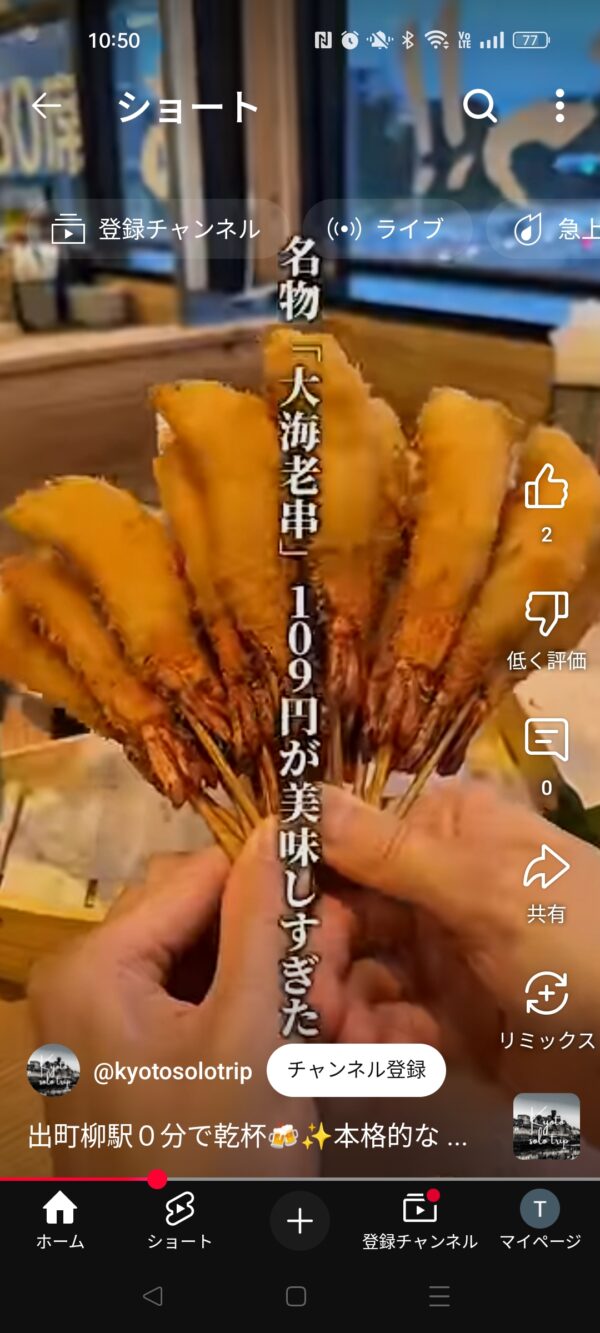Remix this Short (リミックス)
600x1333 pixels.
click(546, 994)
